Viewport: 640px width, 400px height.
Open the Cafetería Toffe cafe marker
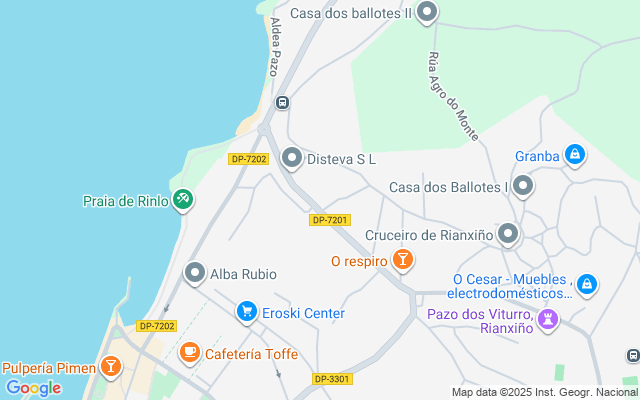point(189,352)
